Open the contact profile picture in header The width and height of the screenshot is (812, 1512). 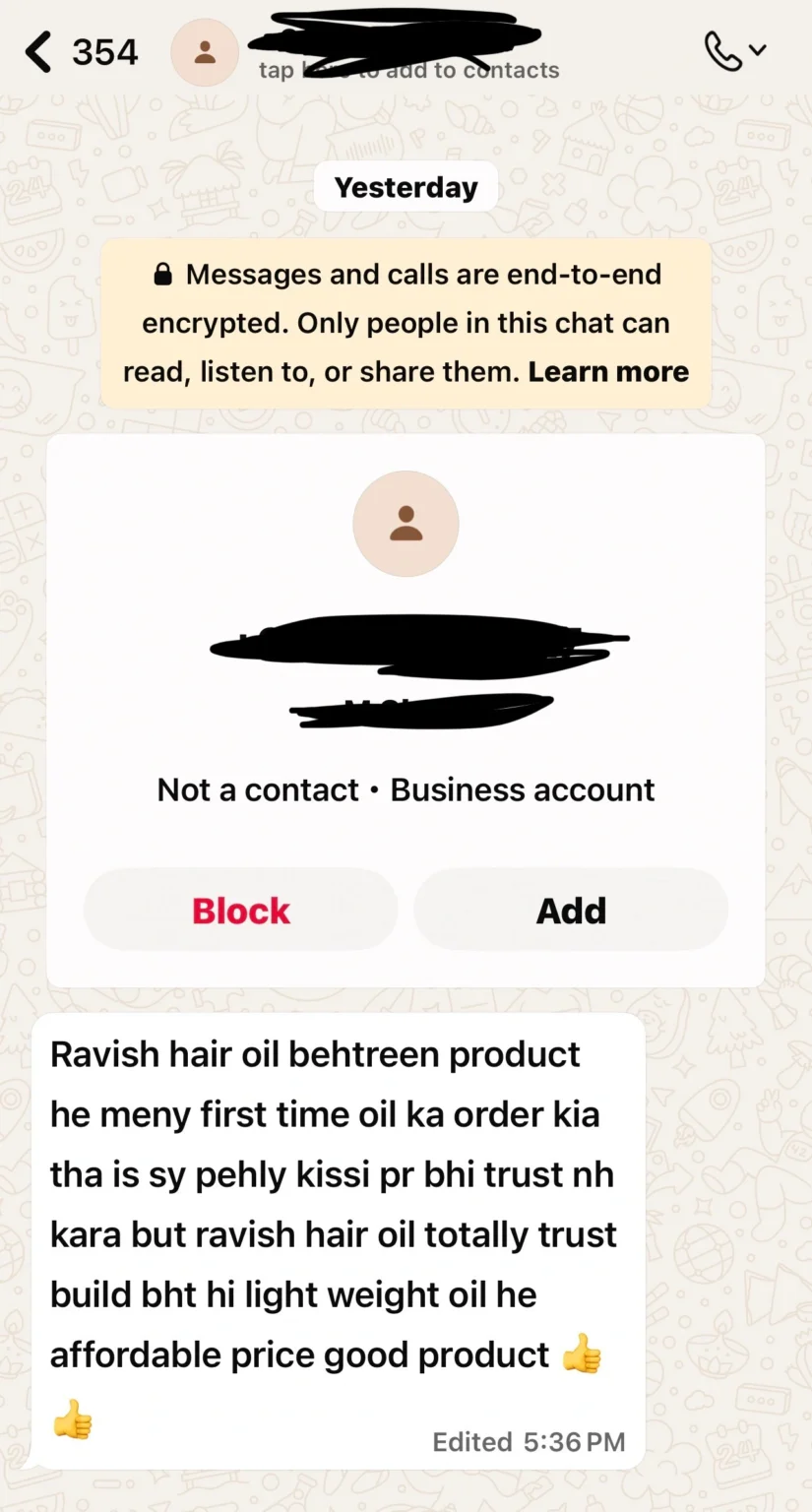point(205,52)
